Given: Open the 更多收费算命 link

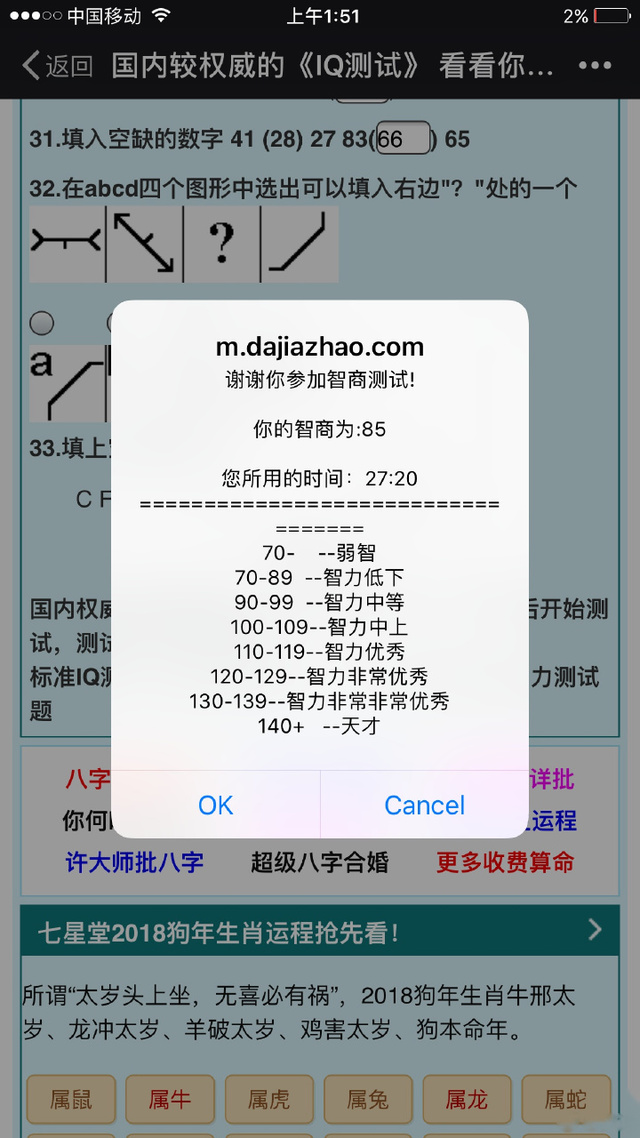Looking at the screenshot, I should 505,862.
